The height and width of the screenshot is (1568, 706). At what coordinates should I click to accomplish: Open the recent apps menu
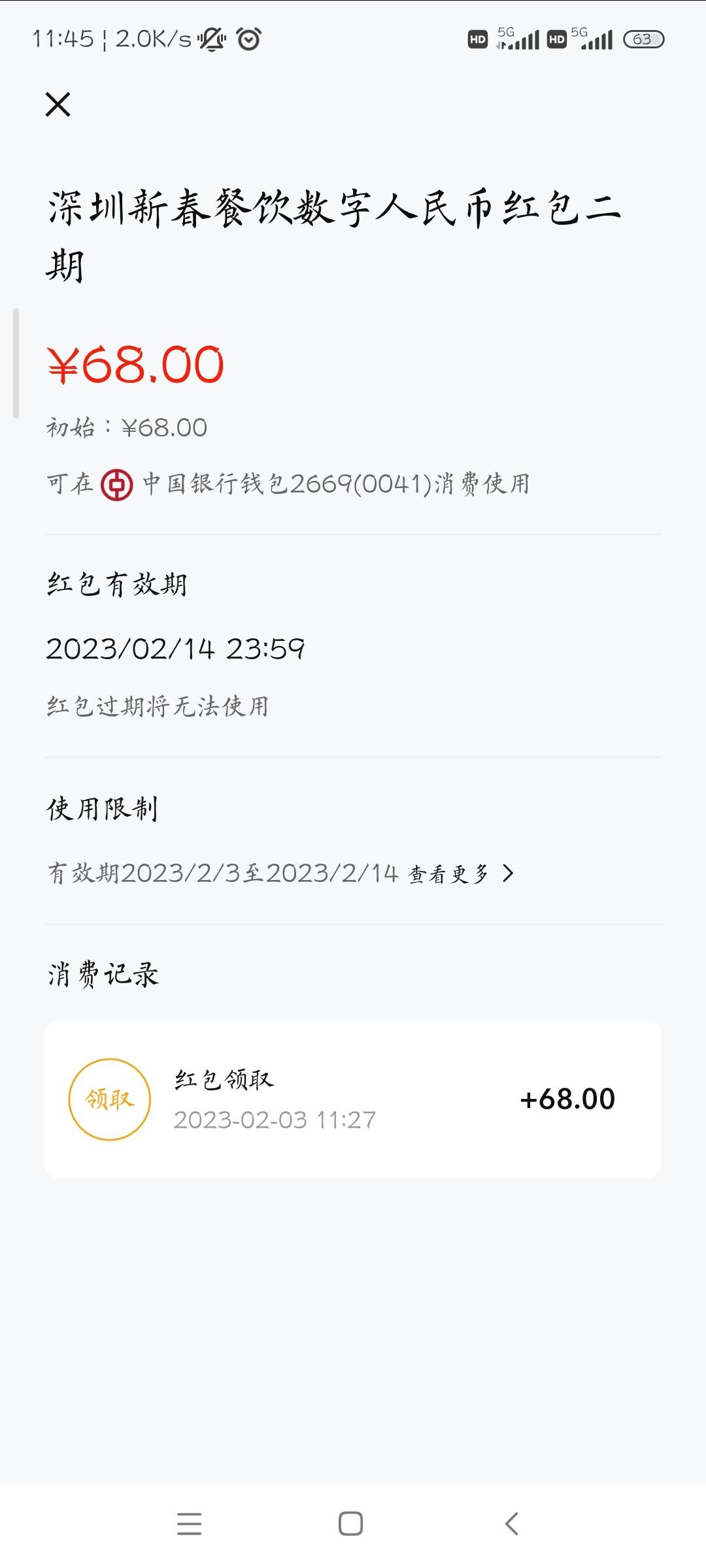coord(190,1524)
